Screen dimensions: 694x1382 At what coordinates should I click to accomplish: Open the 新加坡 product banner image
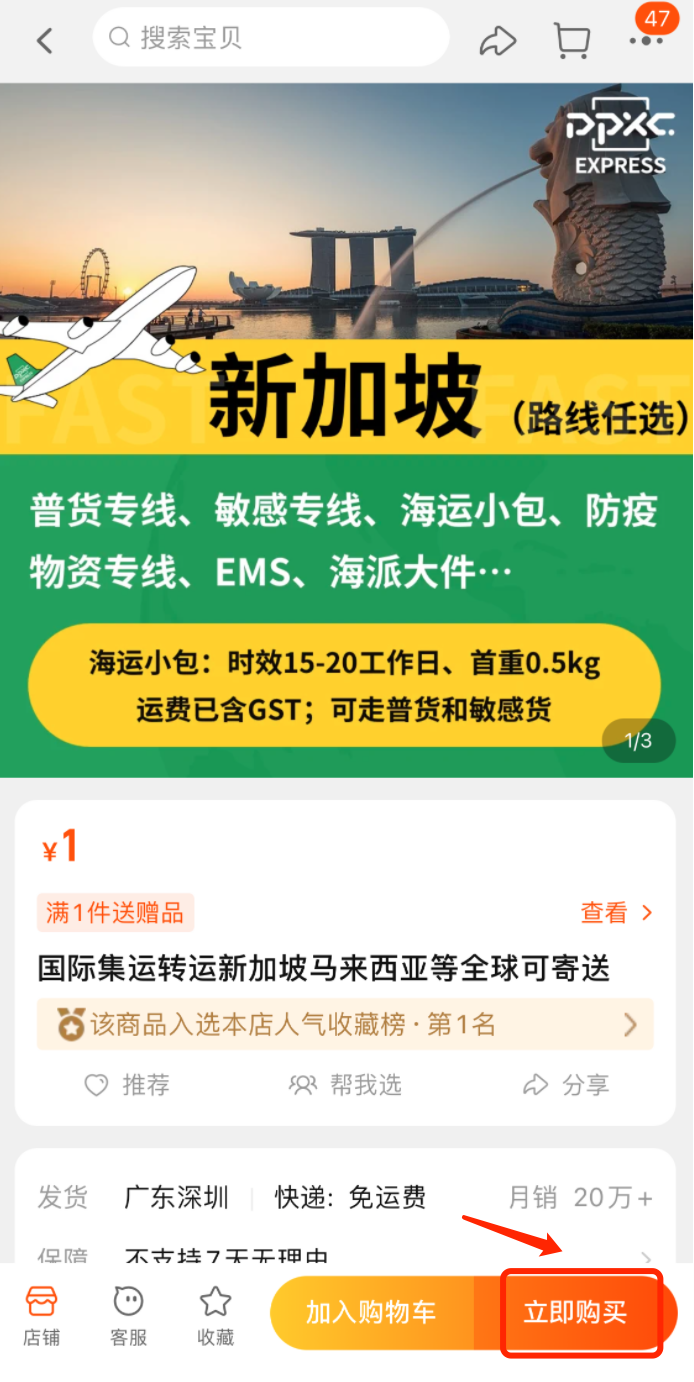[346, 430]
